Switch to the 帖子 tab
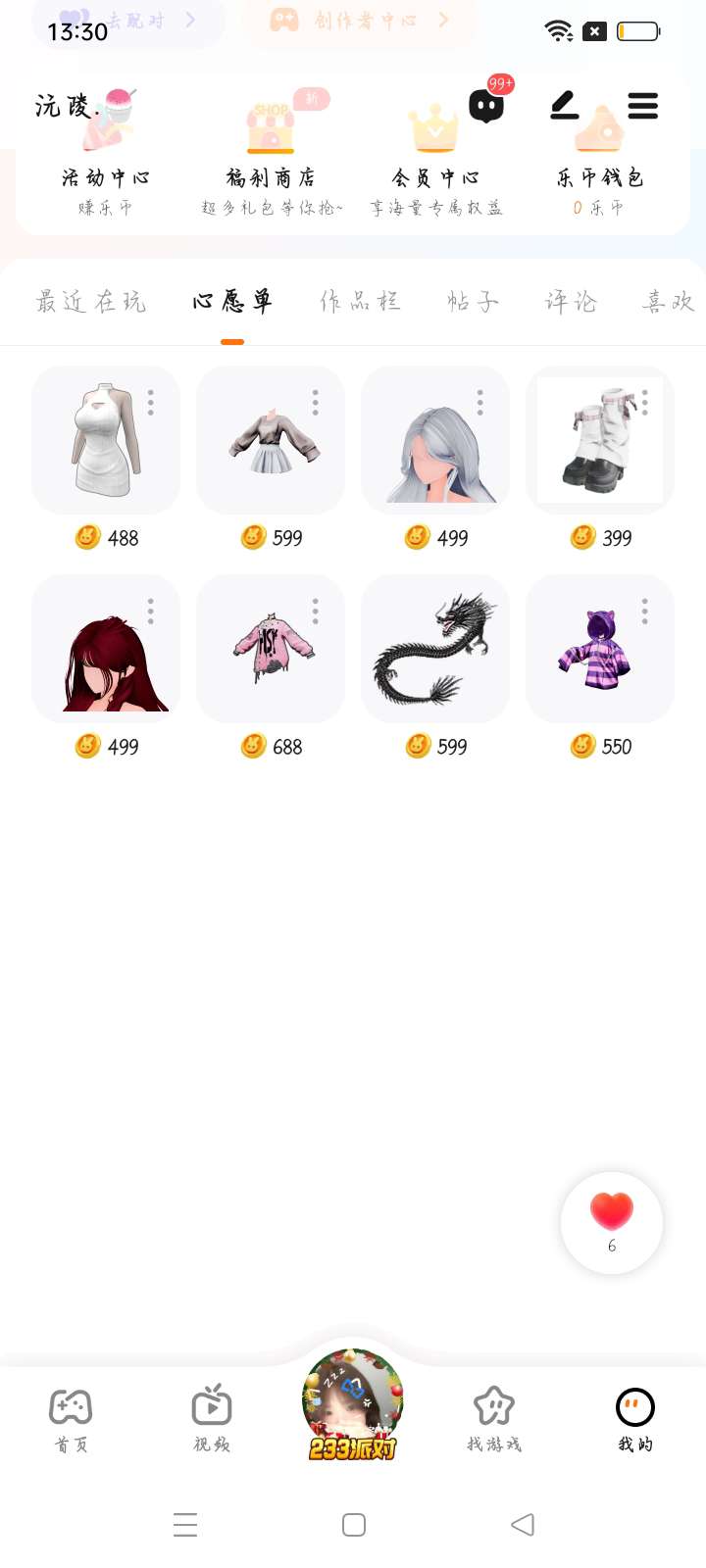Viewport: 706px width, 1568px height. (473, 302)
